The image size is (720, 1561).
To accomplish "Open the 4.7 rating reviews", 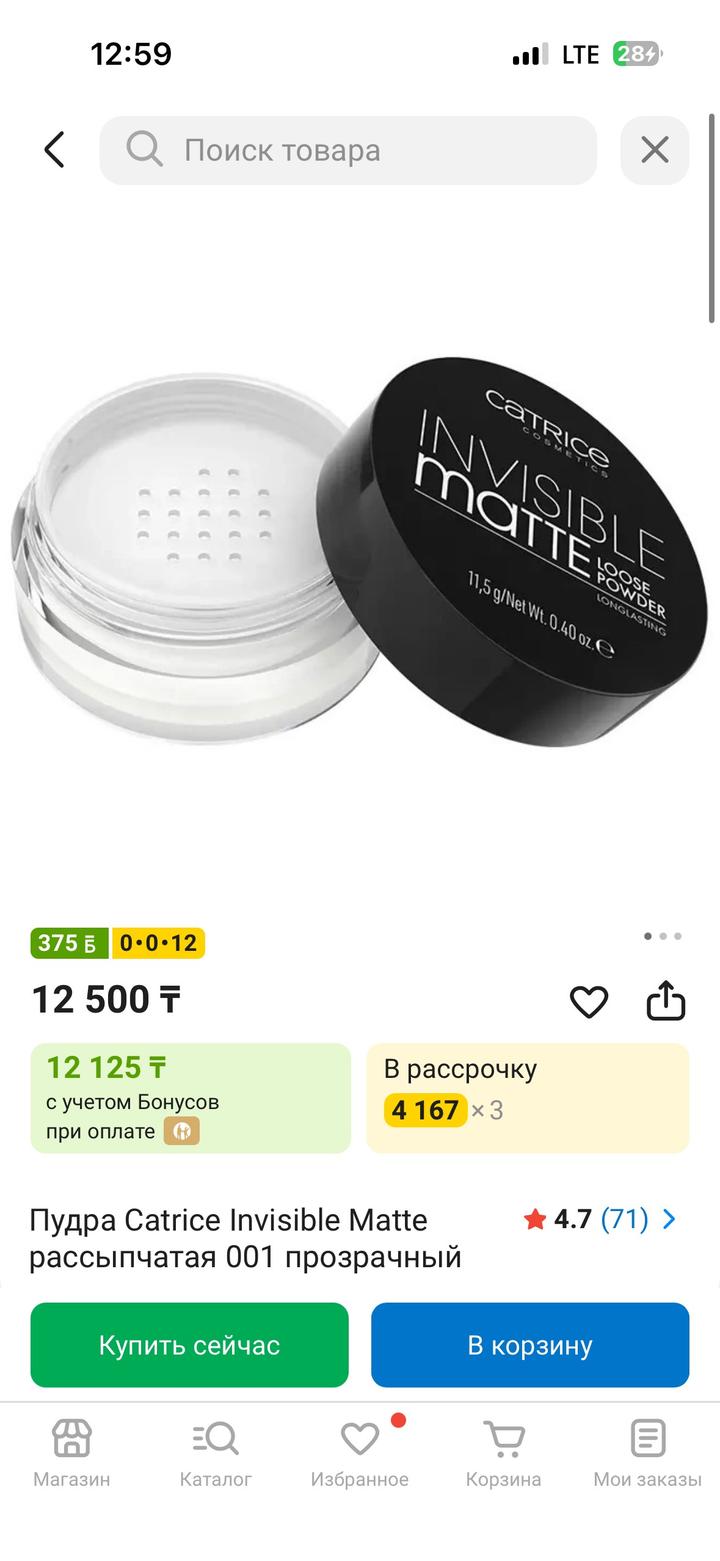I will (600, 1219).
